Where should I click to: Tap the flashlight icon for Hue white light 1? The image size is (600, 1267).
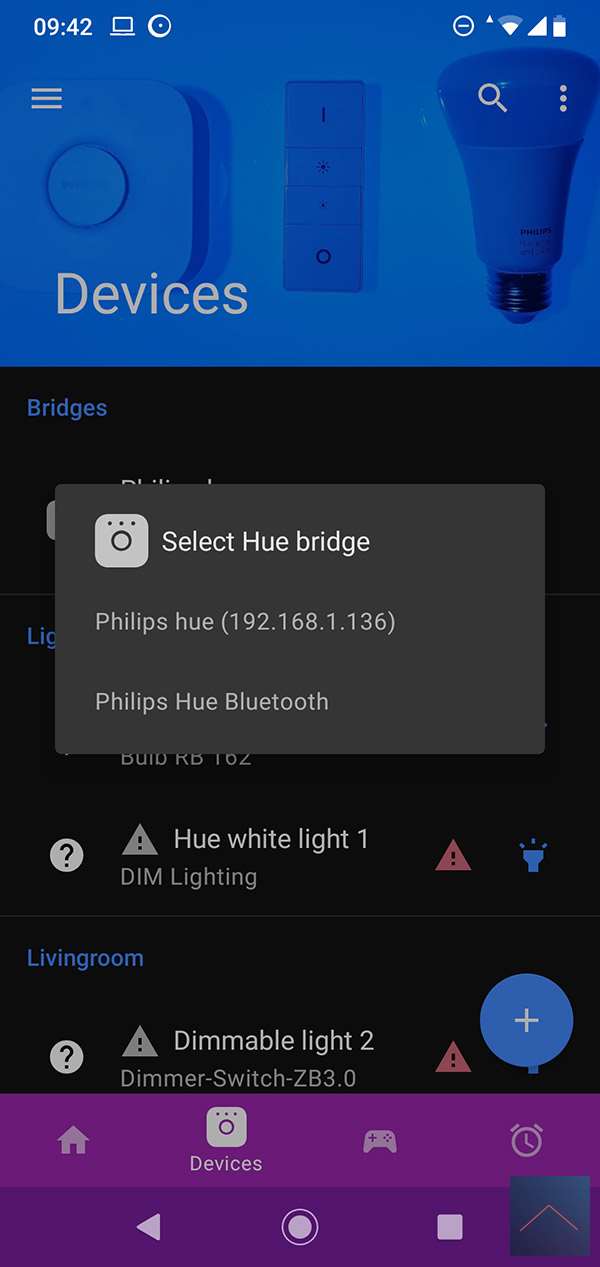(533, 856)
